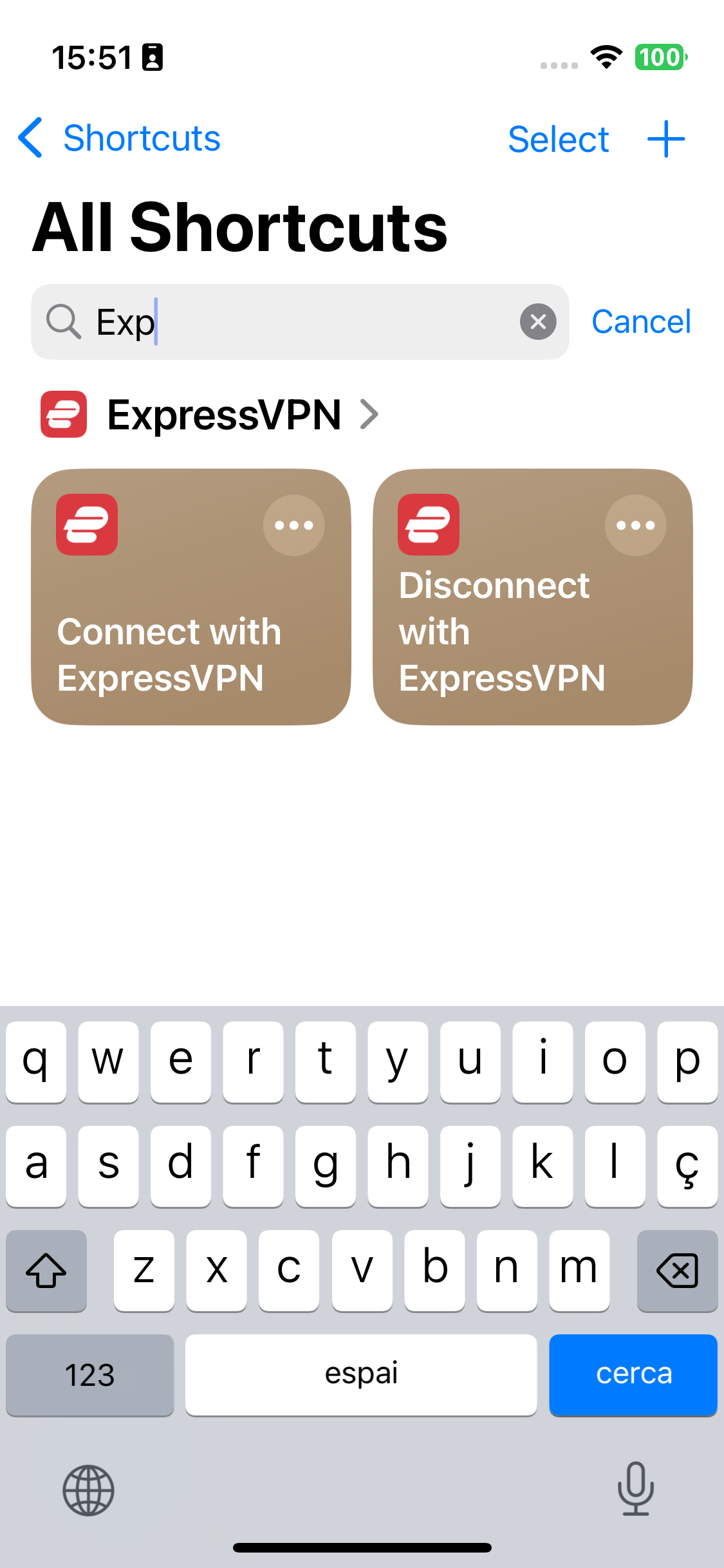Screen dimensions: 724x1568
Task: Enter selection mode with Select
Action: 558,138
